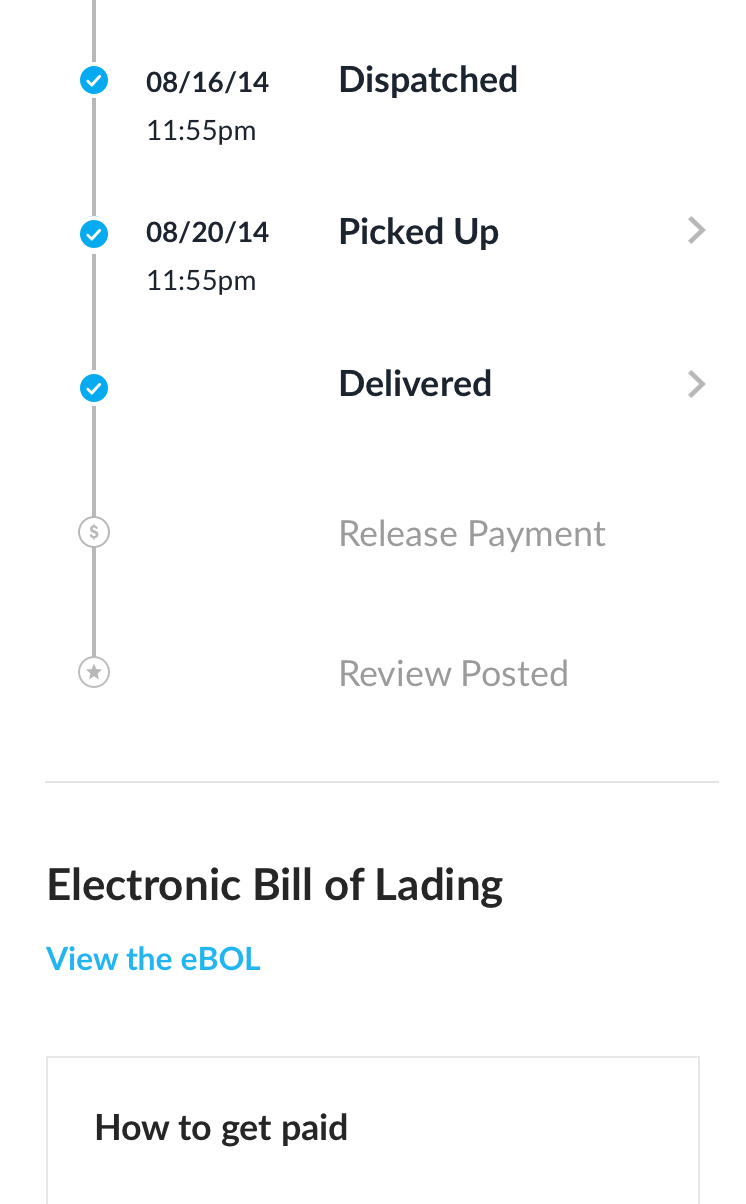
Task: Click the 08/20/14 Picked Up timestamp
Action: [x=207, y=253]
